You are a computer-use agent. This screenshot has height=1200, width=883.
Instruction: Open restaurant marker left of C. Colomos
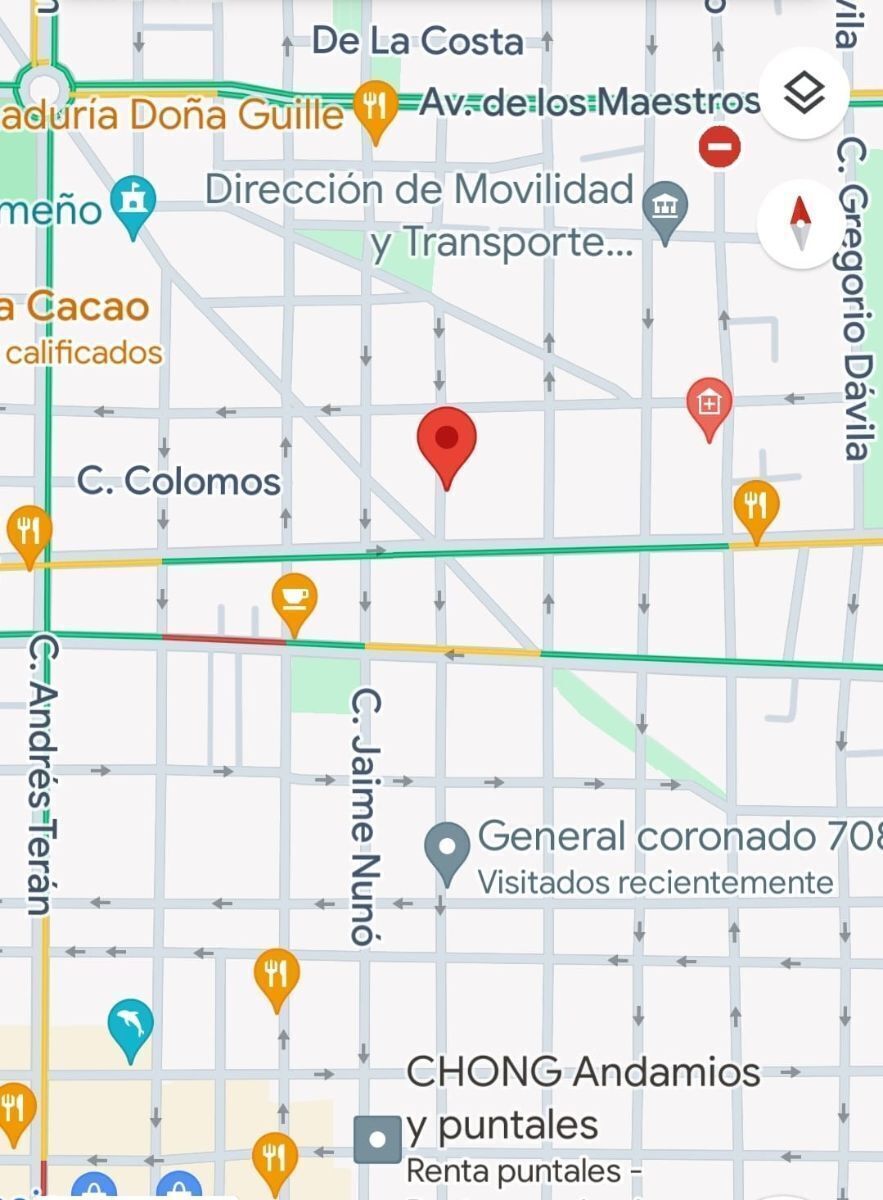click(x=27, y=532)
